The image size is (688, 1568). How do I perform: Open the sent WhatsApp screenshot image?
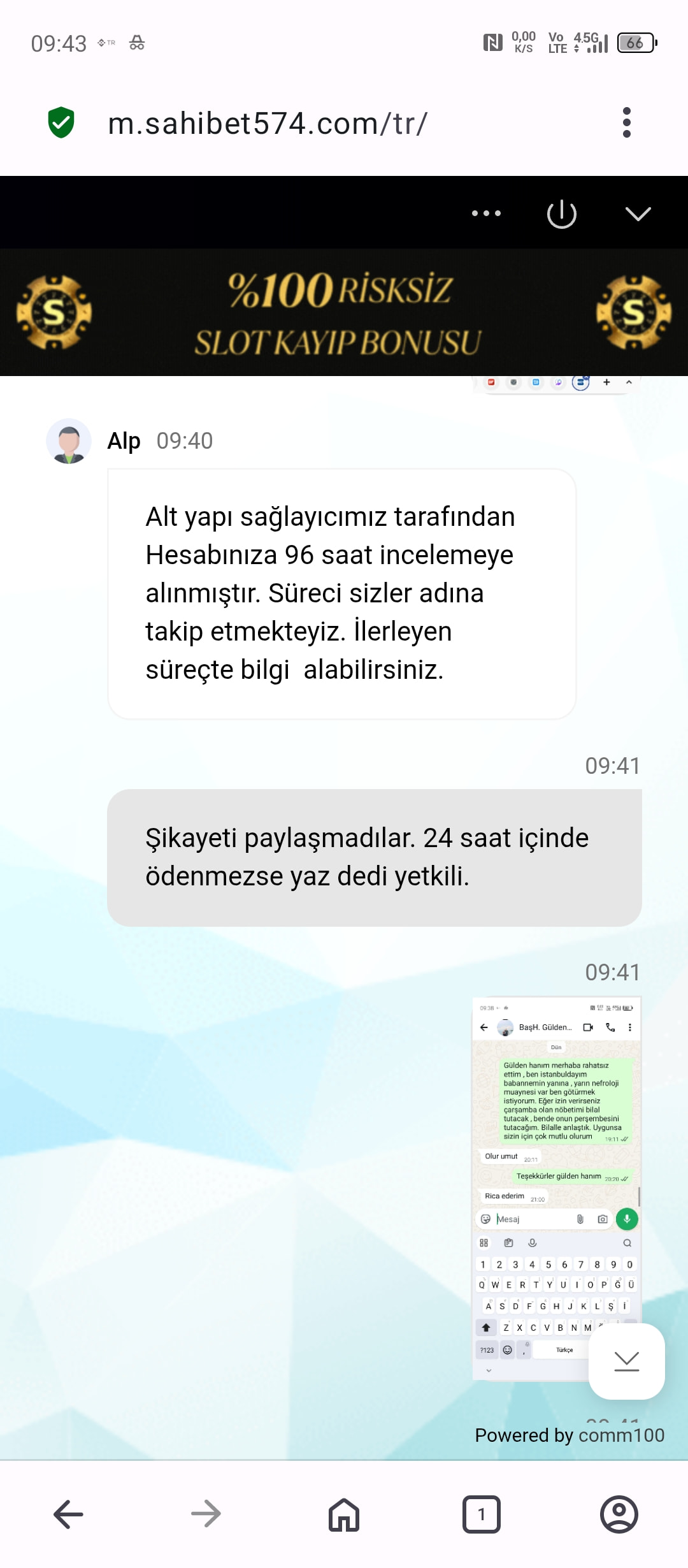(555, 1186)
